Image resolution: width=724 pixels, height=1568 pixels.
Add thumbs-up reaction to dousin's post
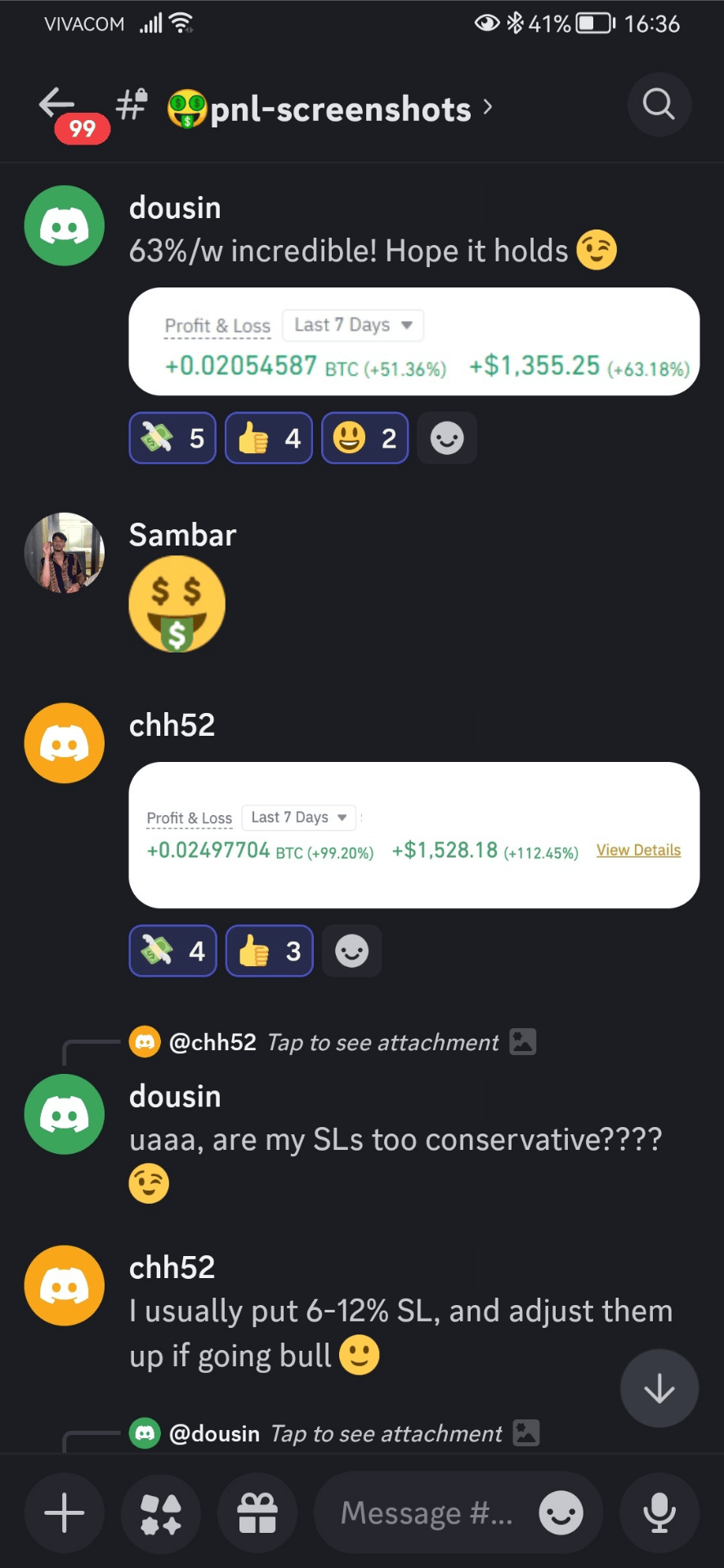point(269,439)
